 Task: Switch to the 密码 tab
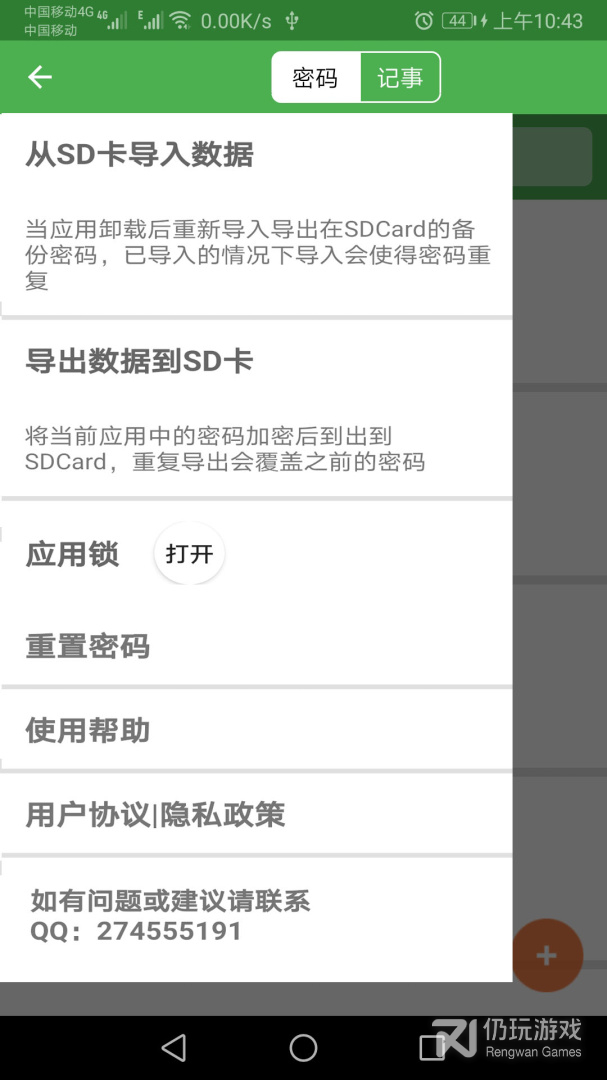point(315,78)
